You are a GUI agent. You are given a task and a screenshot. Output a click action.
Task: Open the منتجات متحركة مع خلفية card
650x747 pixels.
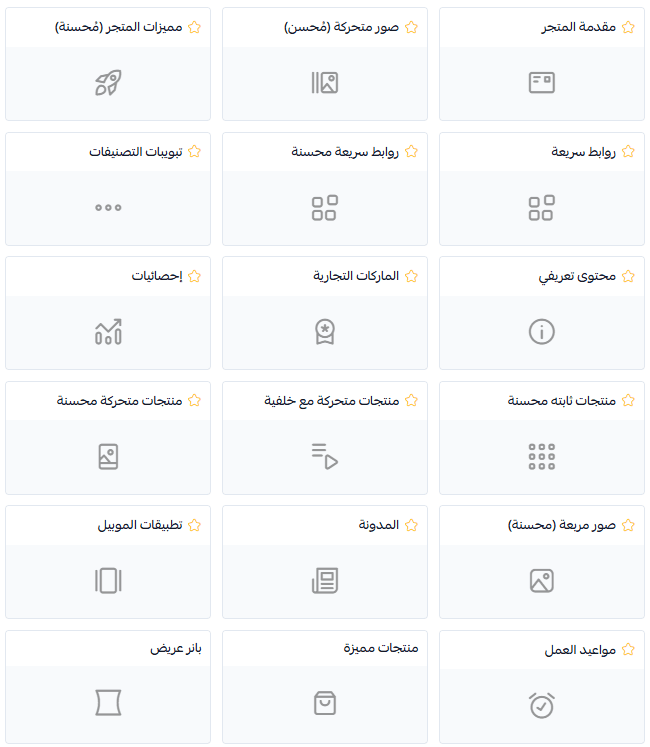point(324,456)
